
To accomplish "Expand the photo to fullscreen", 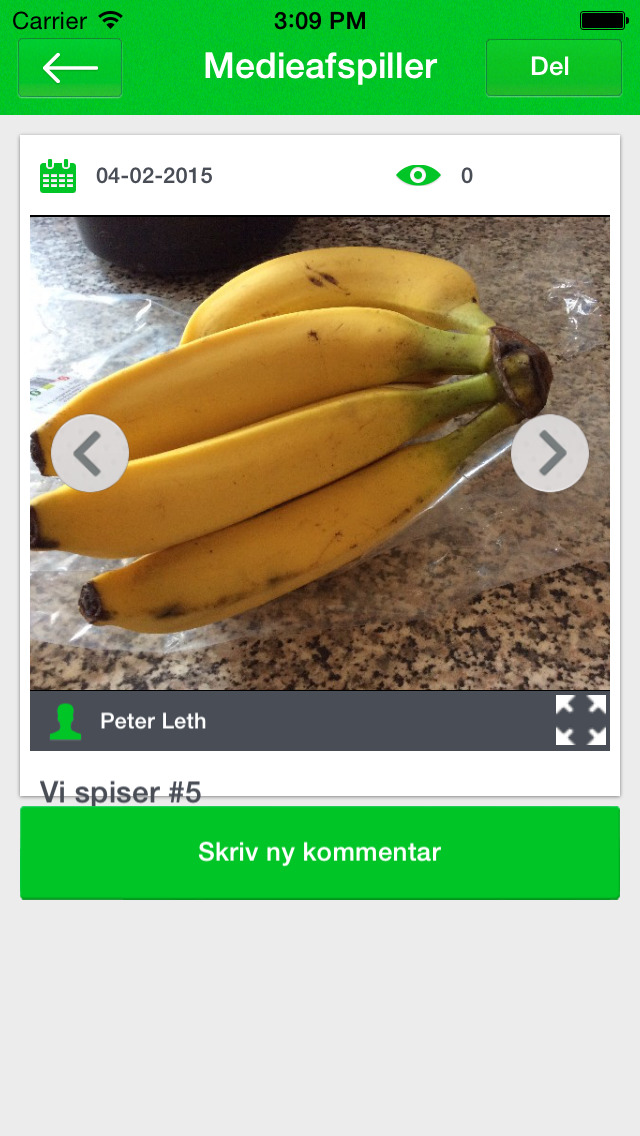I will click(581, 720).
